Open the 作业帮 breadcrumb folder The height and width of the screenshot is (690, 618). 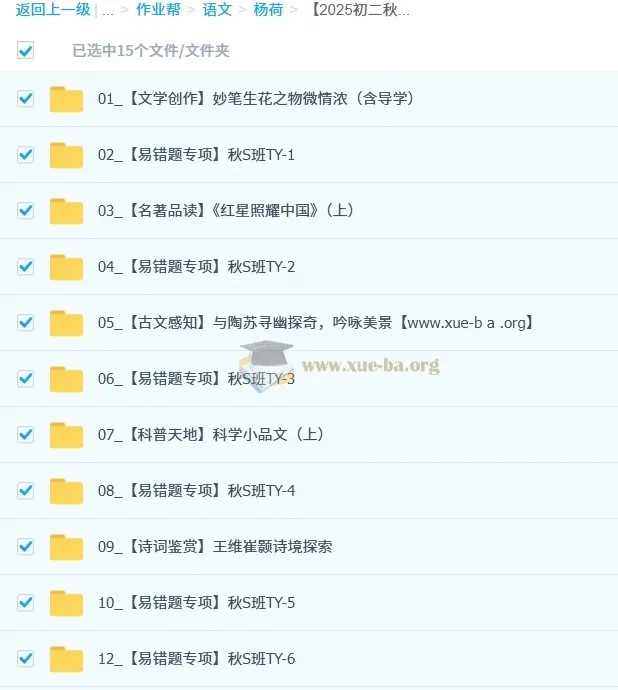coord(158,10)
